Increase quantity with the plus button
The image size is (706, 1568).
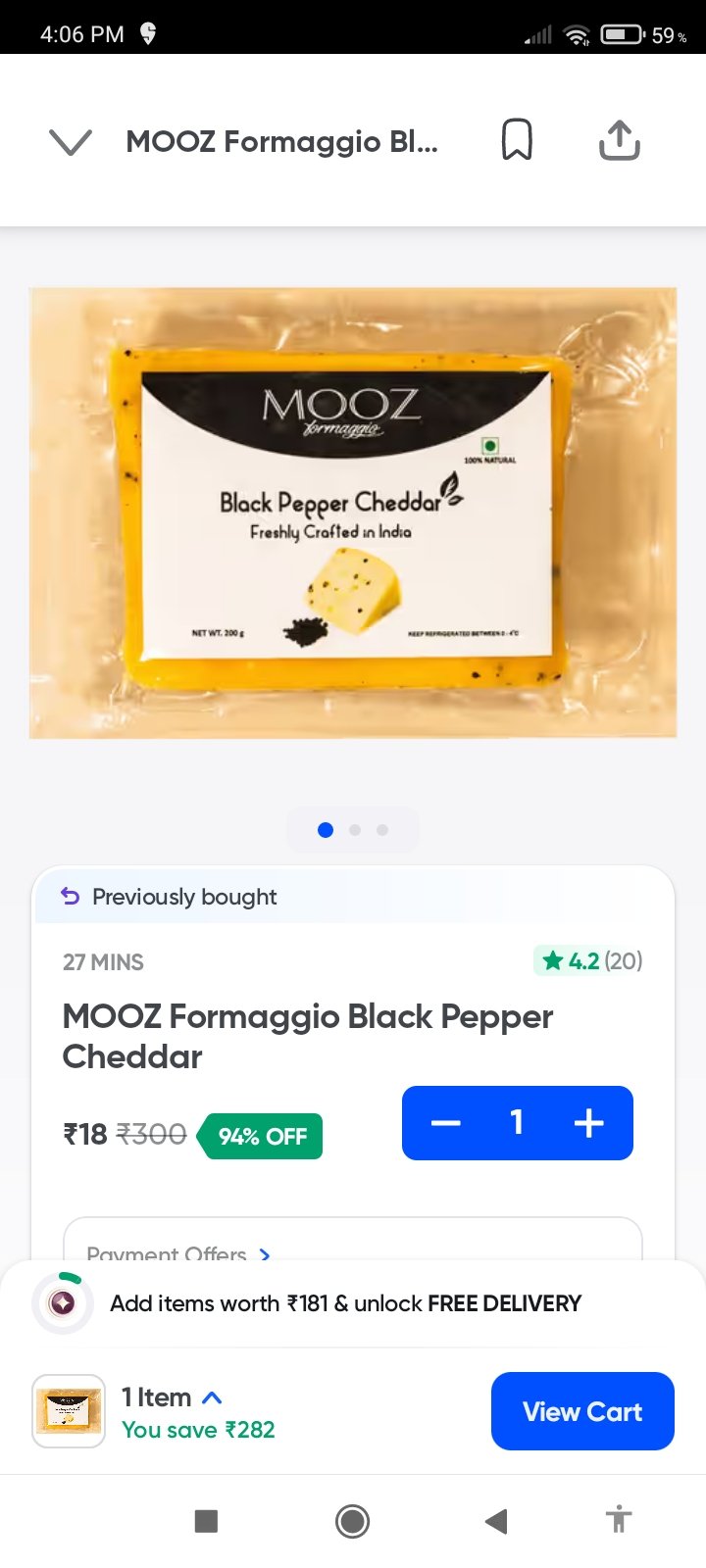point(588,1123)
